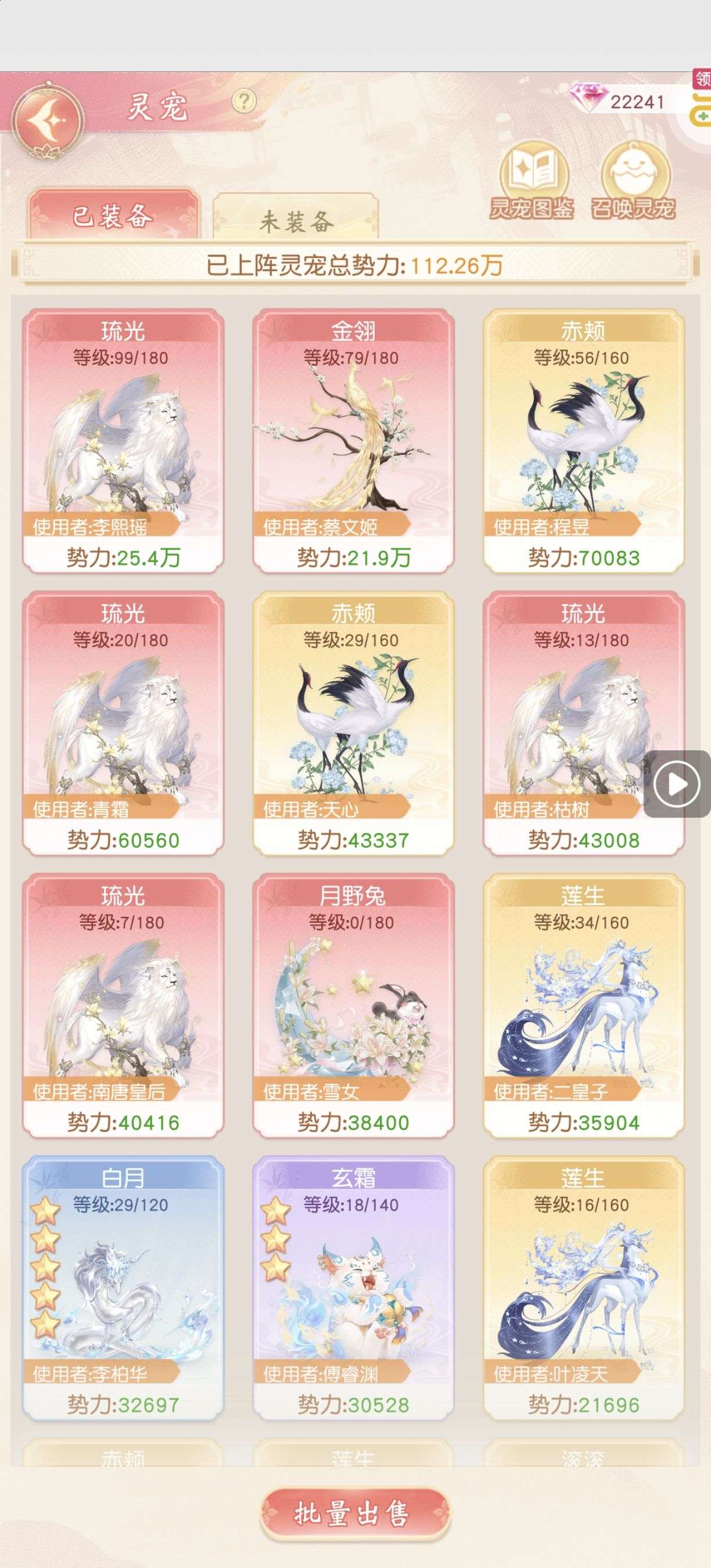Image resolution: width=711 pixels, height=1568 pixels.
Task: Open 赤颊 card used by 天心
Action: 353,723
